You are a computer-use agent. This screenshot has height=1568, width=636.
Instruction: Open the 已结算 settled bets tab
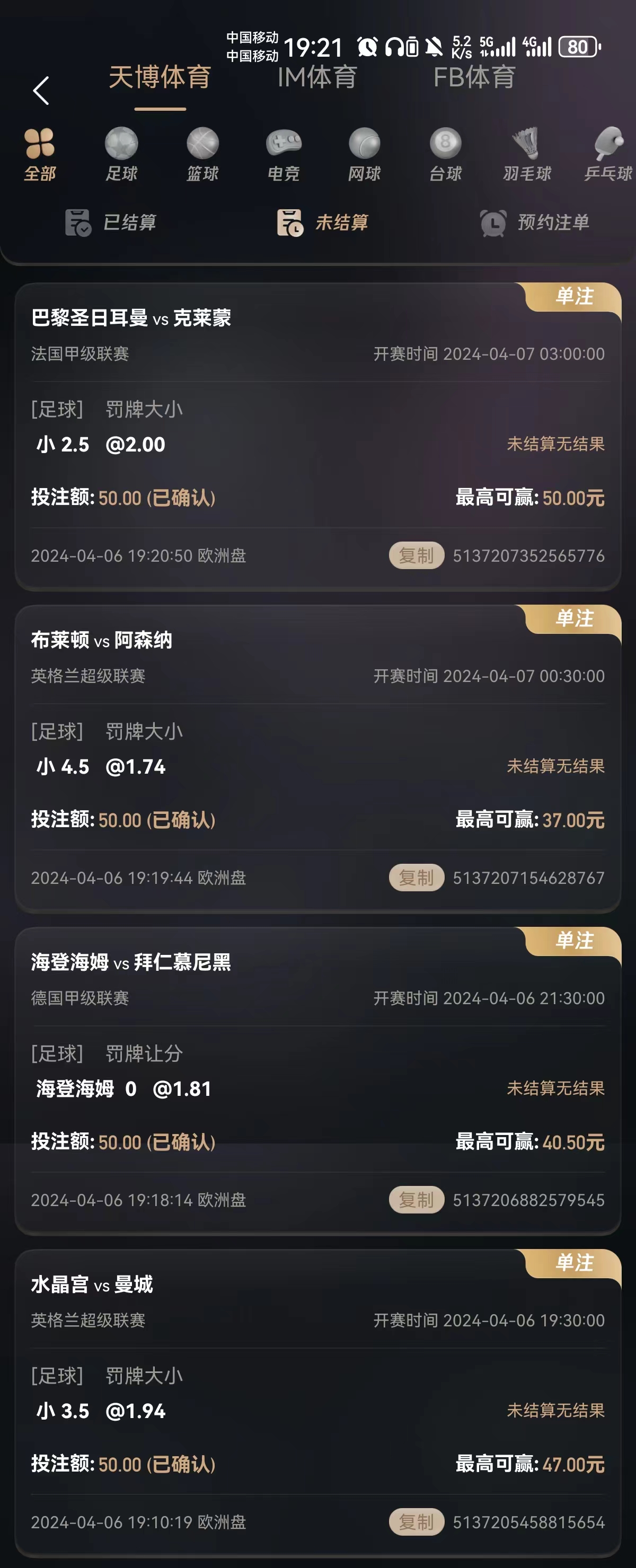tap(111, 223)
